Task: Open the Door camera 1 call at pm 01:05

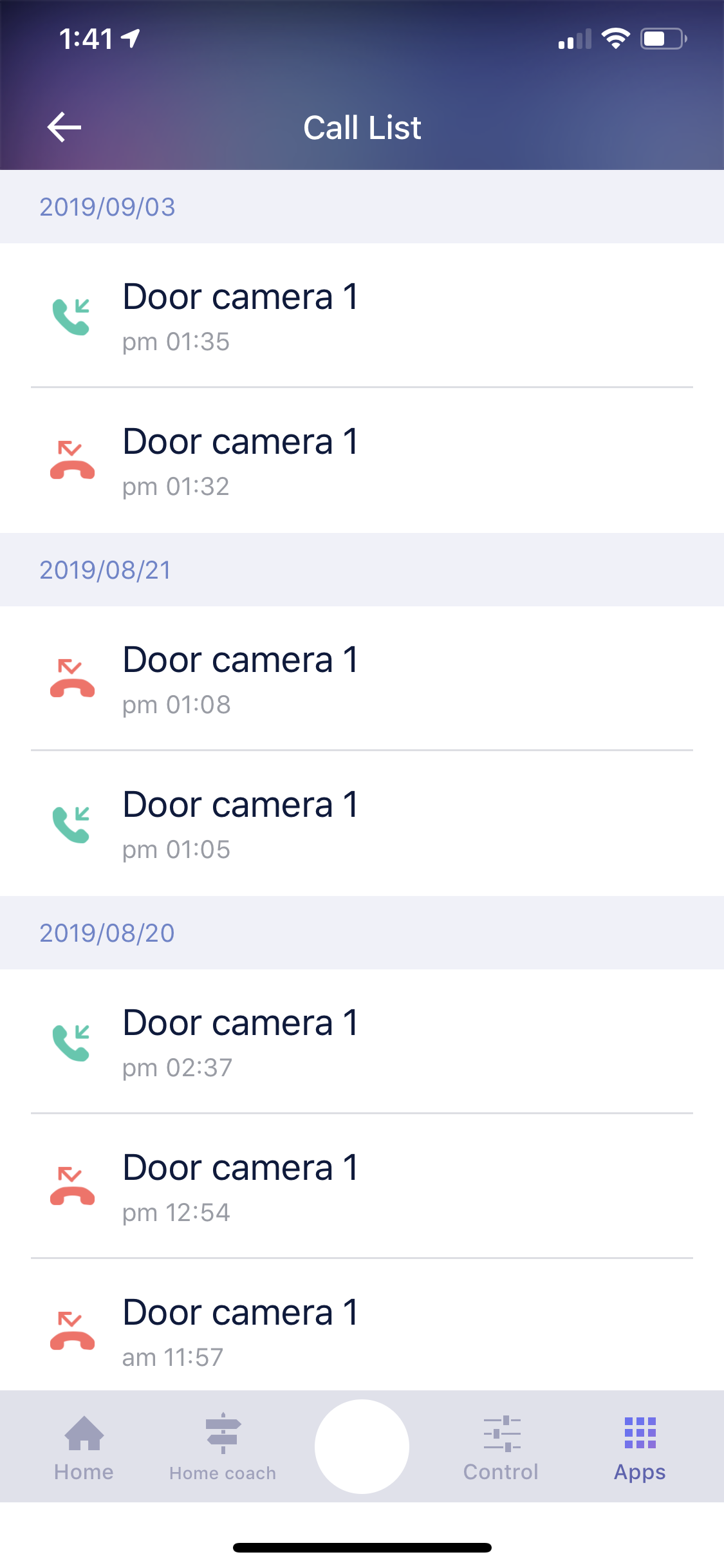Action: pyautogui.click(x=362, y=823)
